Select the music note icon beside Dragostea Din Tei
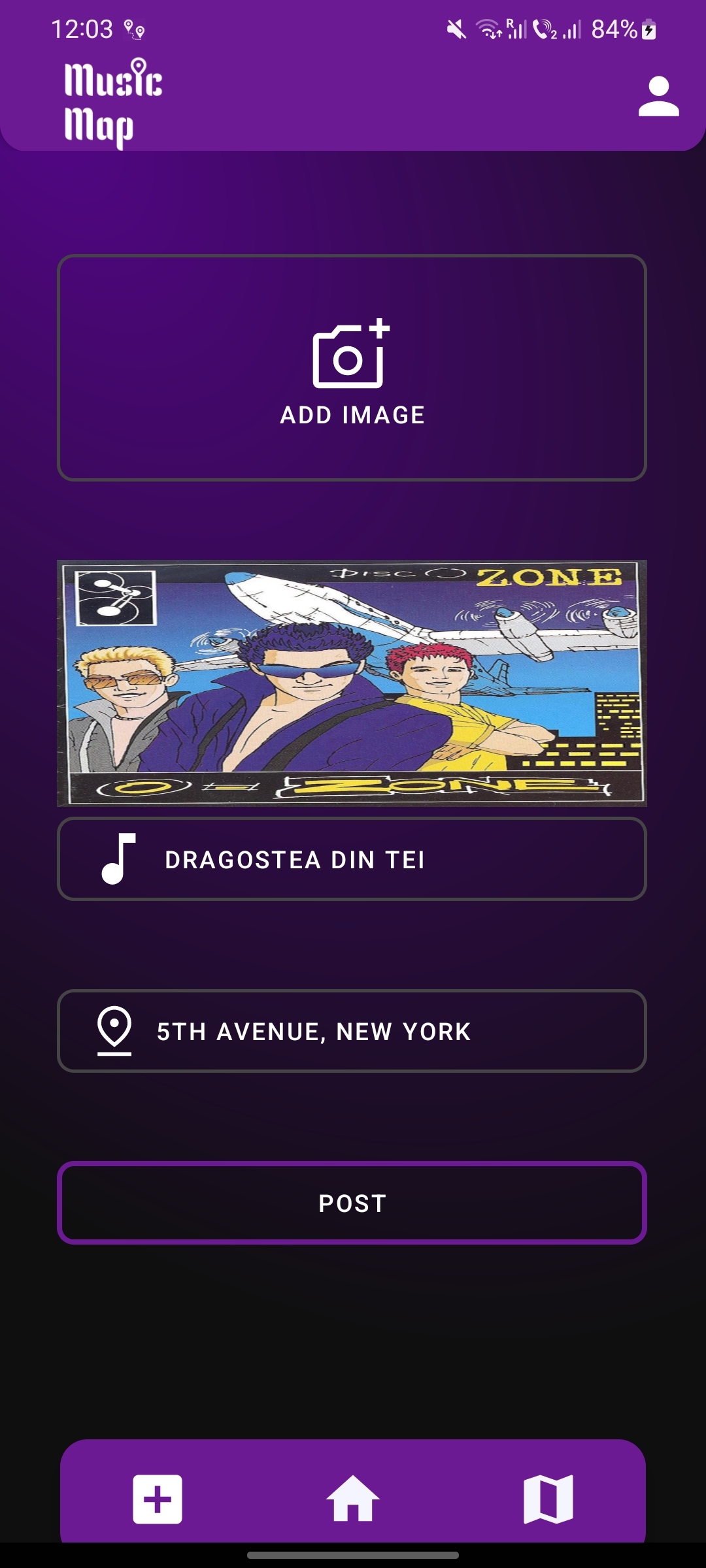 pyautogui.click(x=116, y=859)
